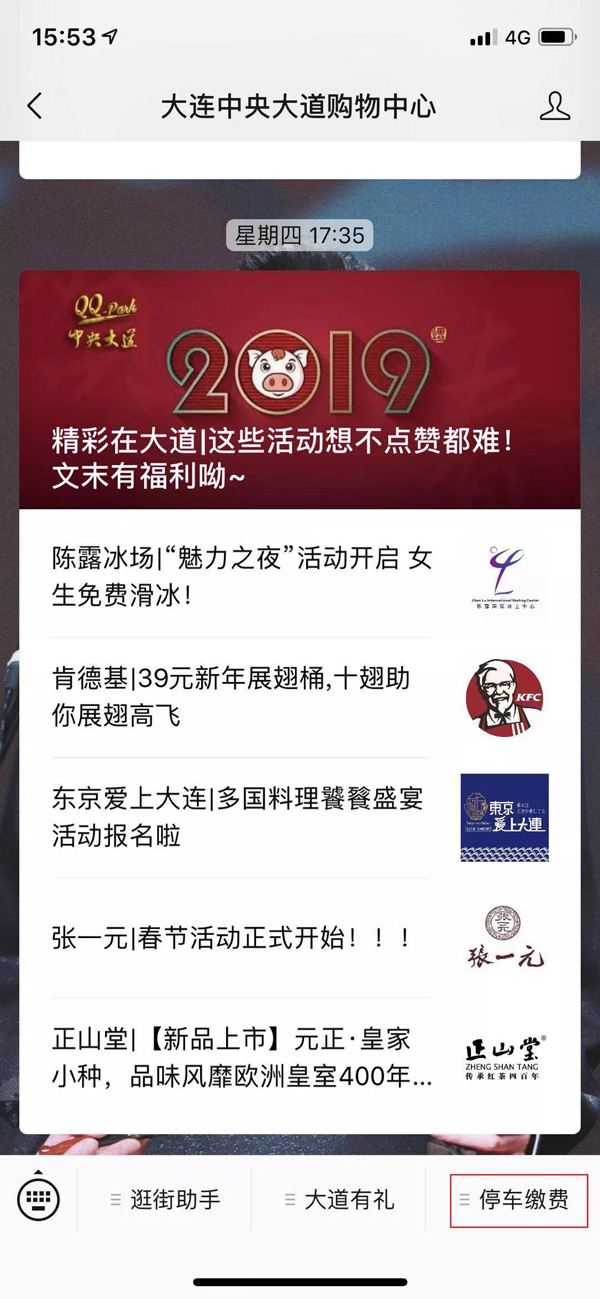Expand the 大道有礼 menu

coord(338,1200)
